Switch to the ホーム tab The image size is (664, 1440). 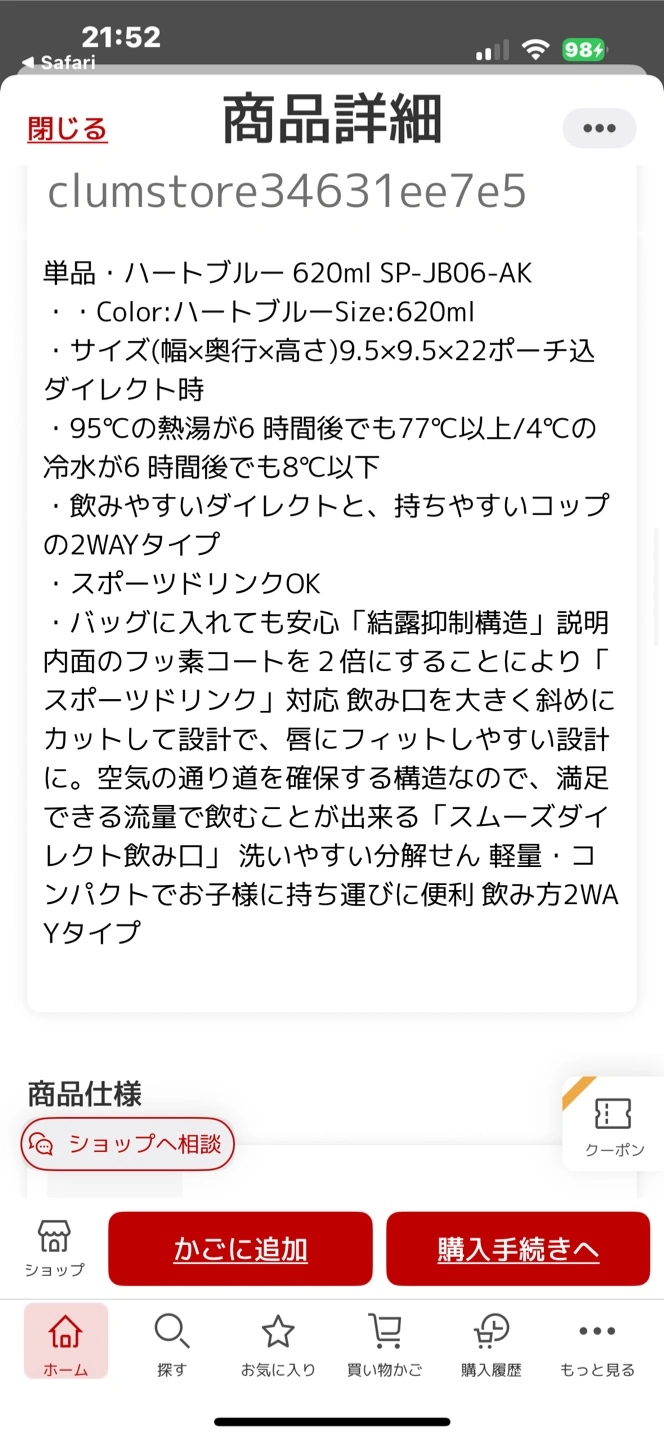66,1345
